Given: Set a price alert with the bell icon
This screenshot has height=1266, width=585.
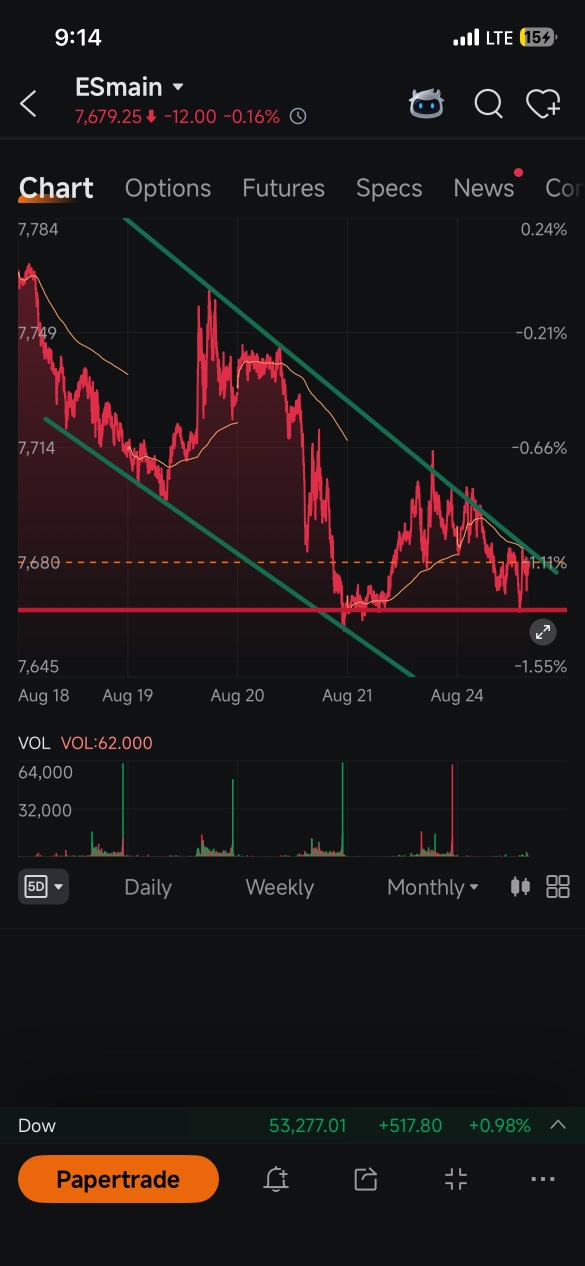Looking at the screenshot, I should (276, 1179).
